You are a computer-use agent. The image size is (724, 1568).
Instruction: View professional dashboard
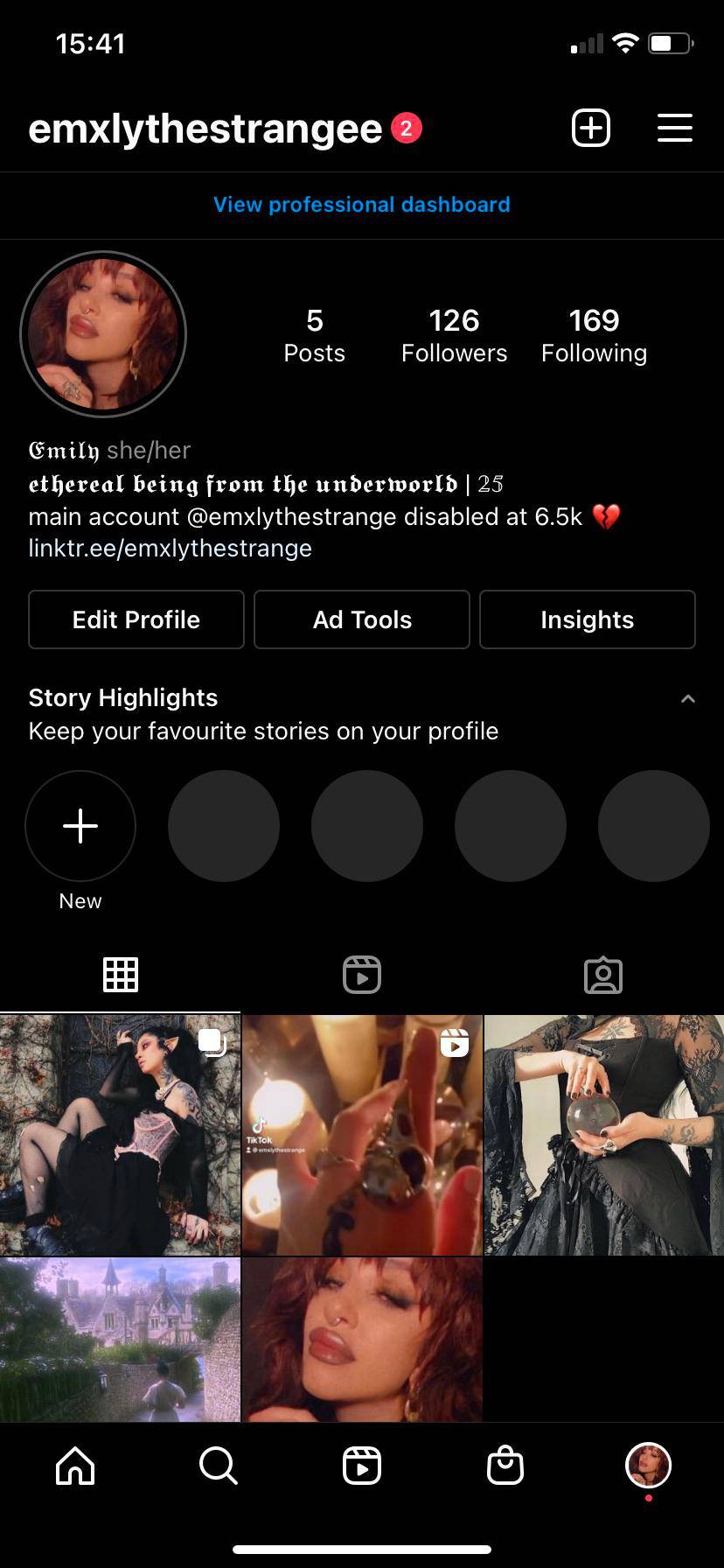(361, 204)
